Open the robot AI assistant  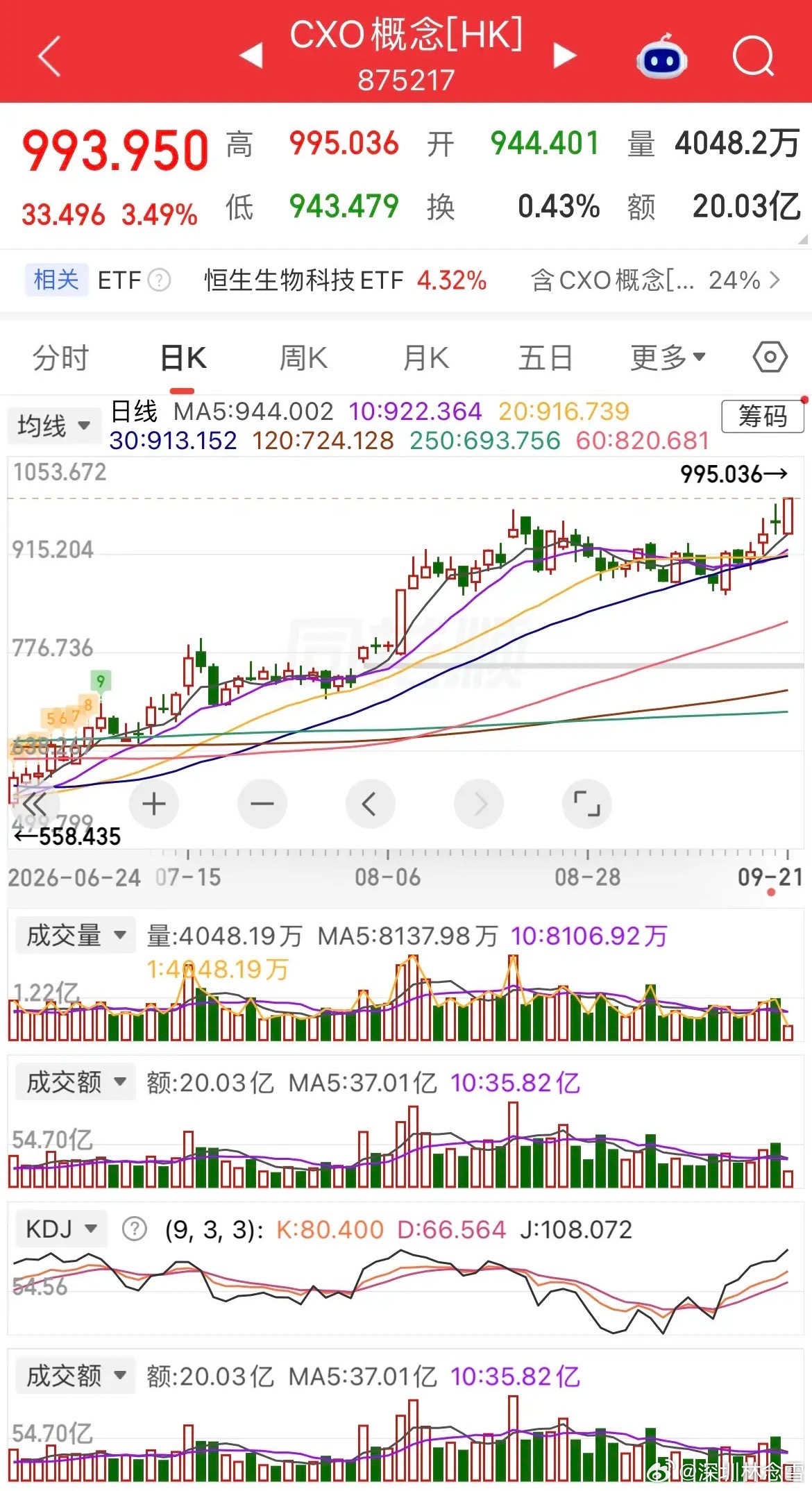click(662, 56)
